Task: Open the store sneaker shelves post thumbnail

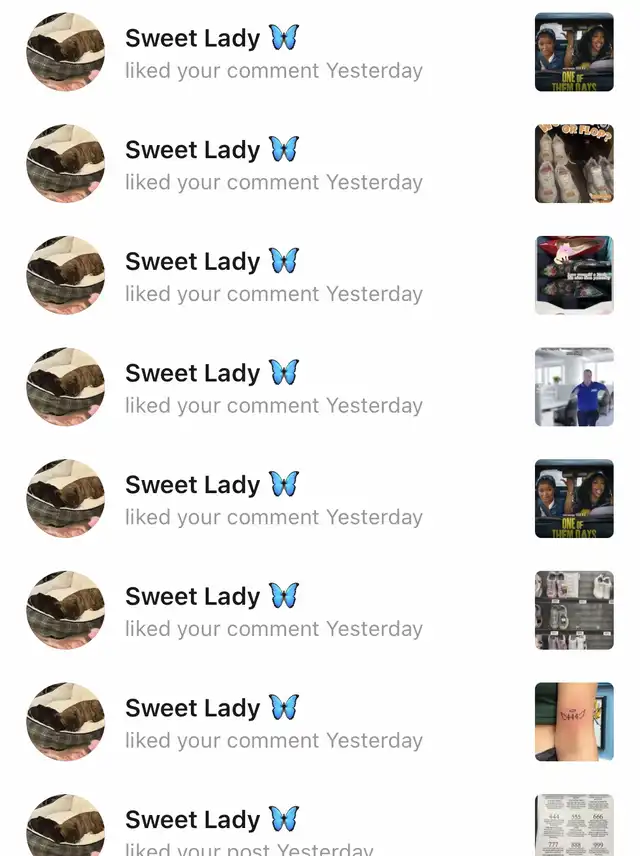Action: coord(574,610)
